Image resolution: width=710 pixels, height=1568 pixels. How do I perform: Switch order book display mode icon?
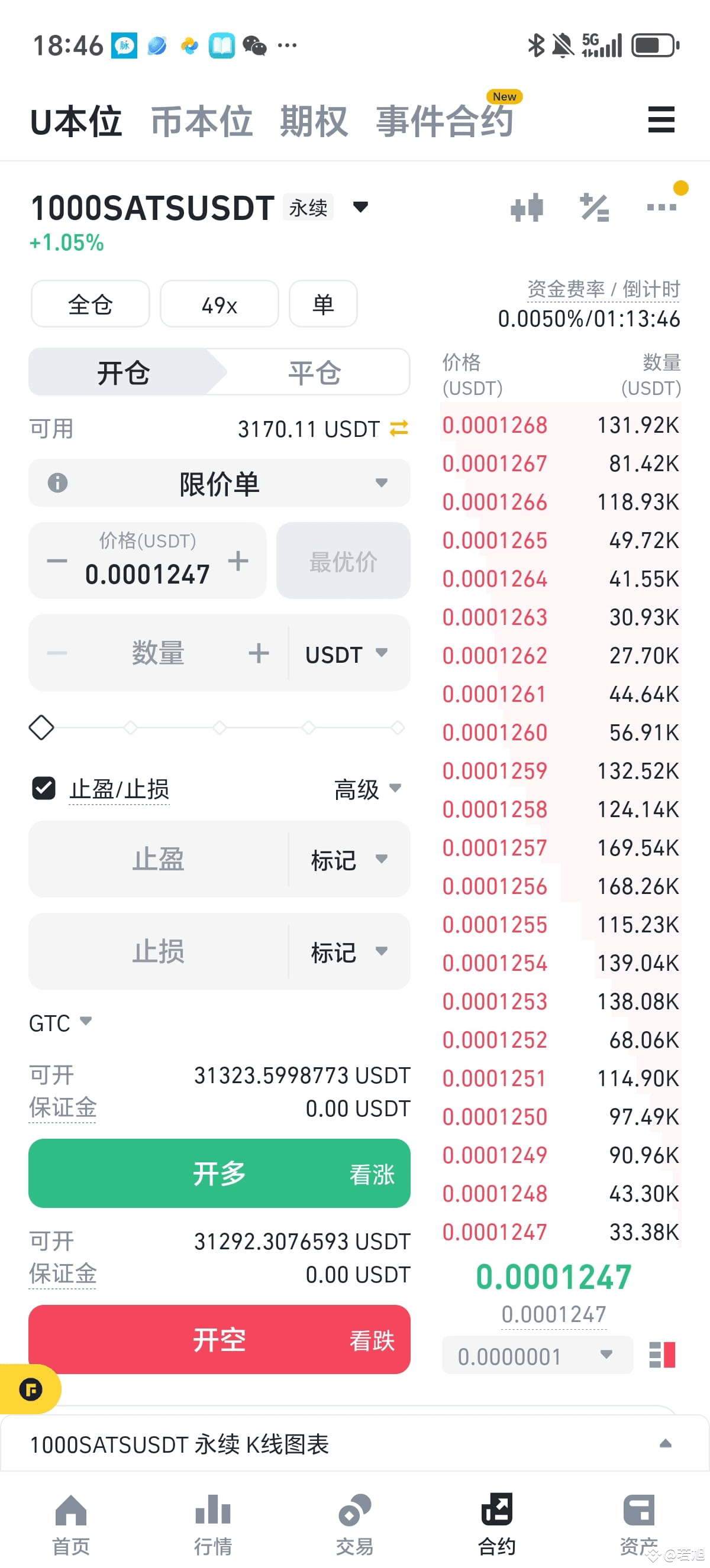pyautogui.click(x=661, y=1356)
